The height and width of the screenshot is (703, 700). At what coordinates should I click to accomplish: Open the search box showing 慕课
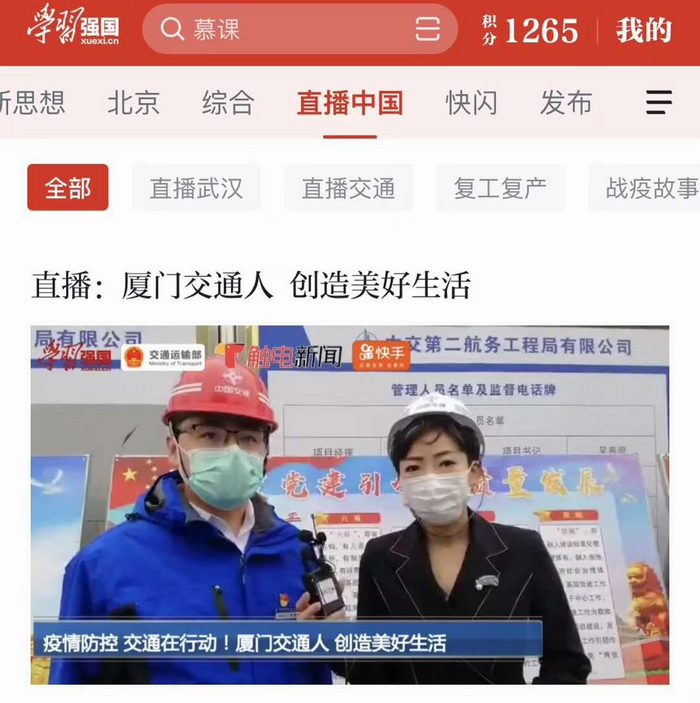tap(280, 30)
